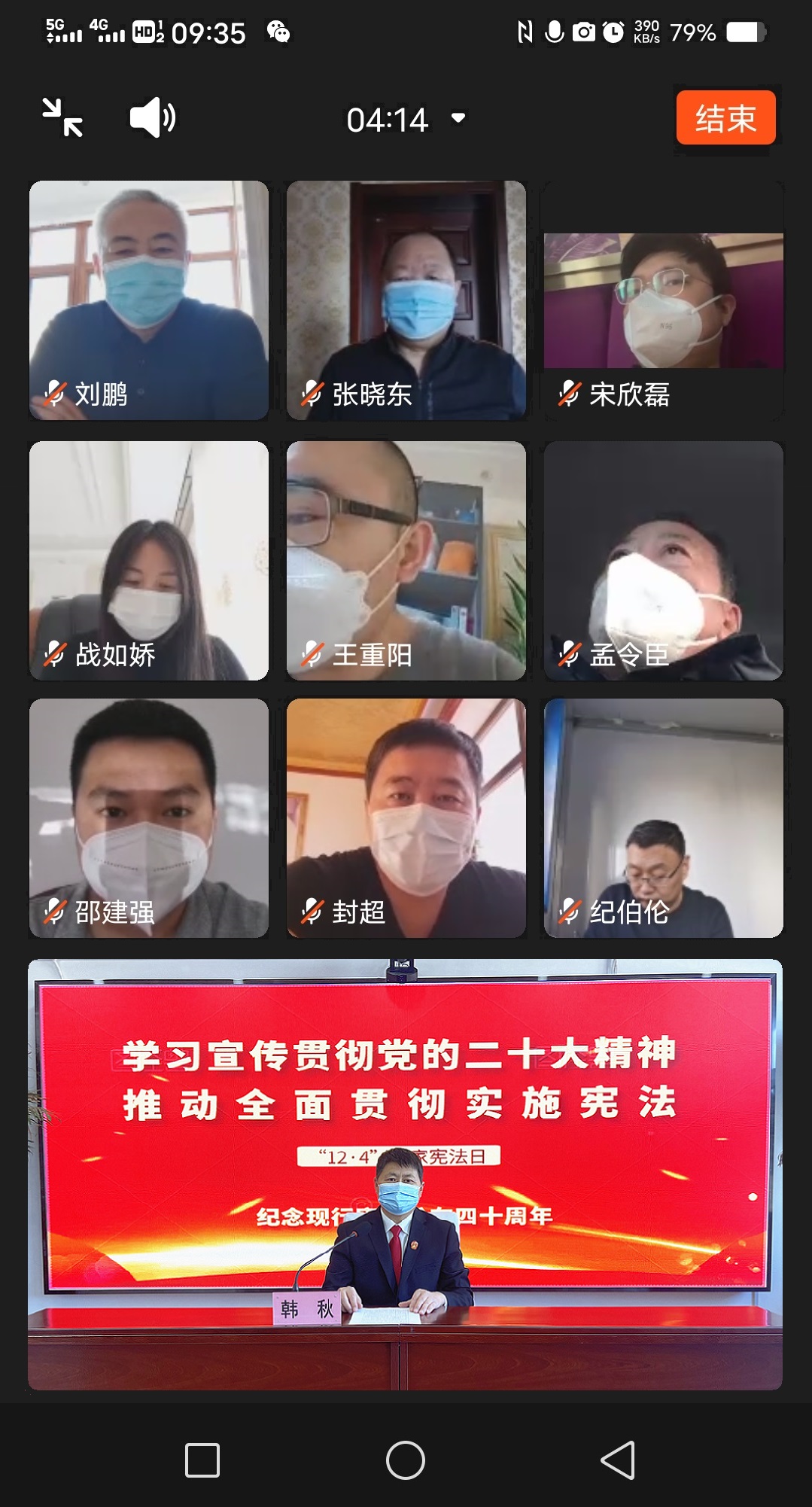View 纪伯伦's video tile
Image resolution: width=812 pixels, height=1507 pixels.
coord(663,817)
